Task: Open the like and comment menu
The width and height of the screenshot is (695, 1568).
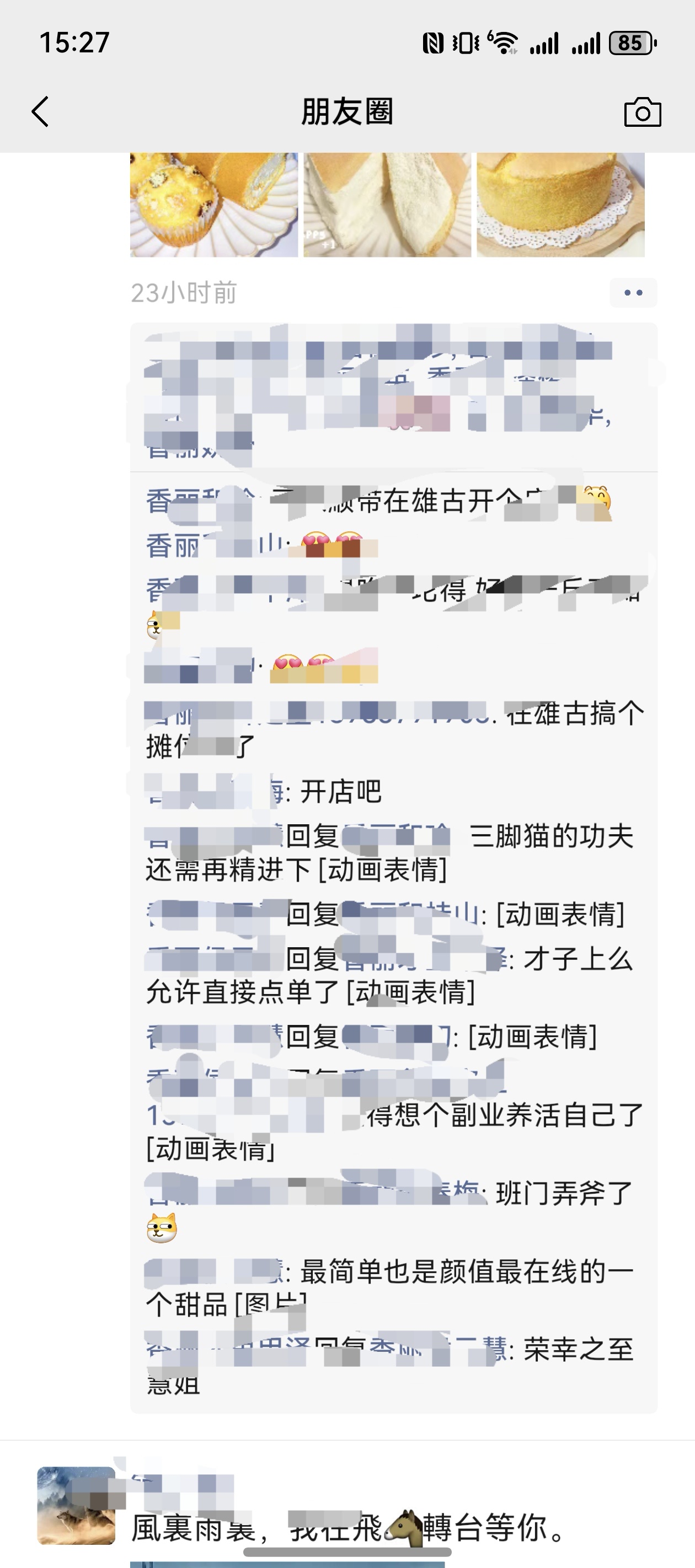Action: (x=633, y=293)
